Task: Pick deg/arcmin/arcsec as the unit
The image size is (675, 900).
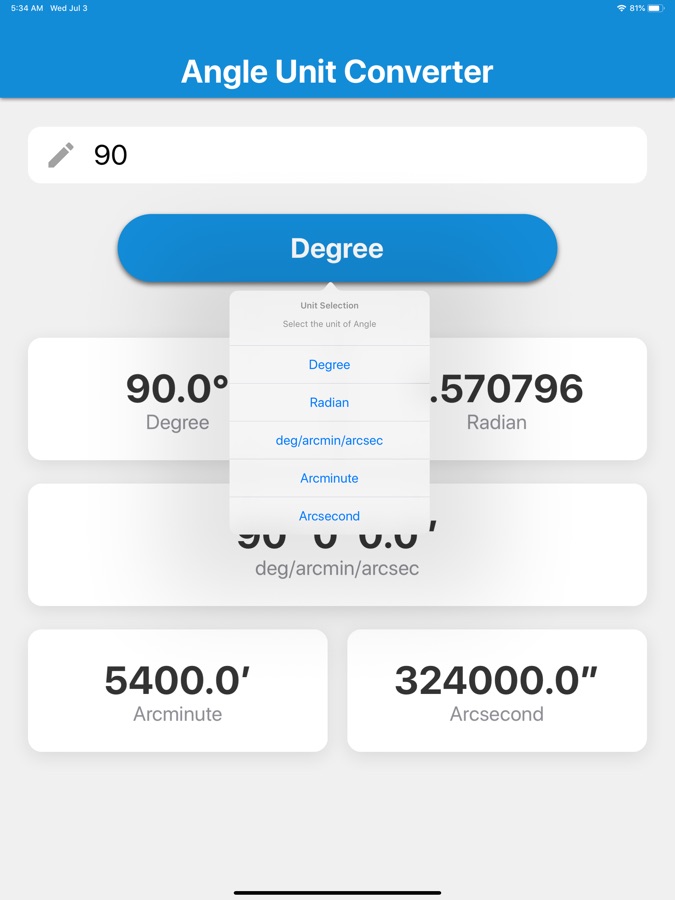Action: (x=329, y=441)
